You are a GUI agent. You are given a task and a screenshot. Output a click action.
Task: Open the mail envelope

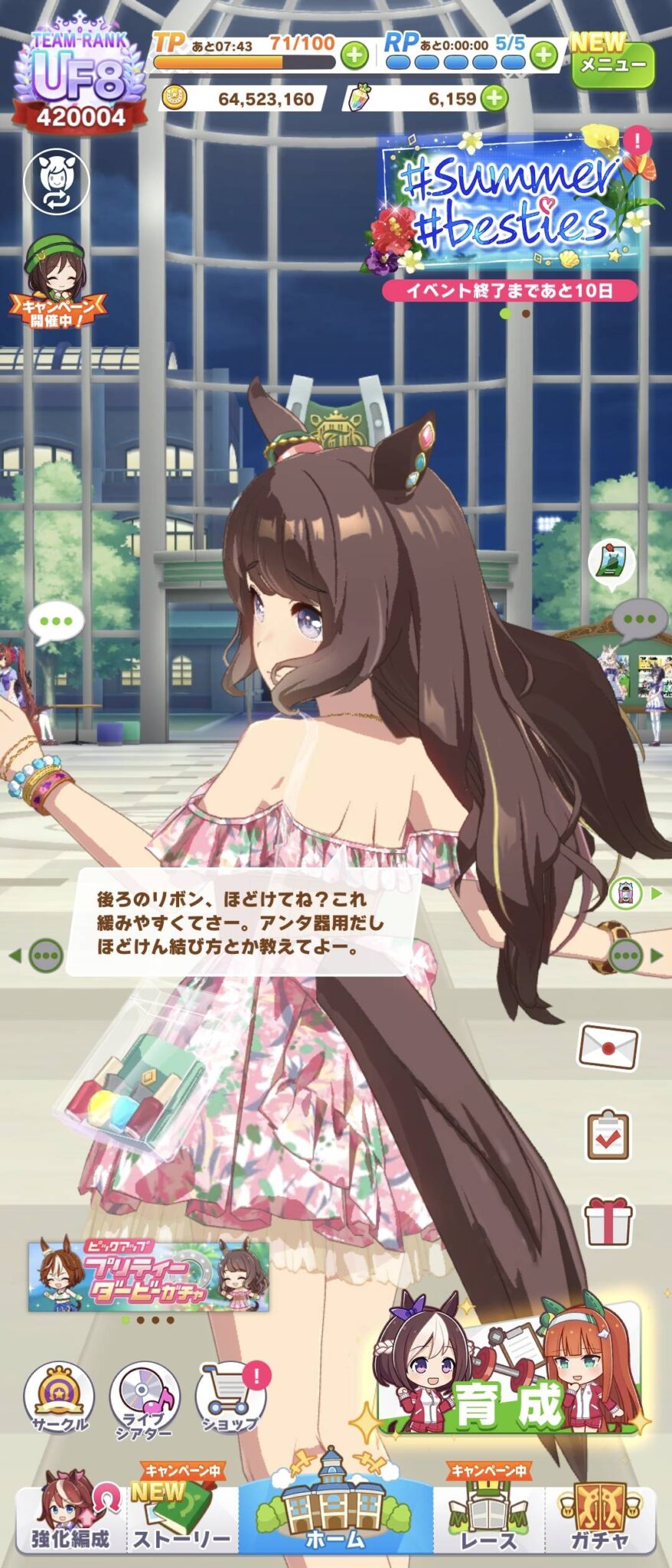pyautogui.click(x=607, y=1045)
